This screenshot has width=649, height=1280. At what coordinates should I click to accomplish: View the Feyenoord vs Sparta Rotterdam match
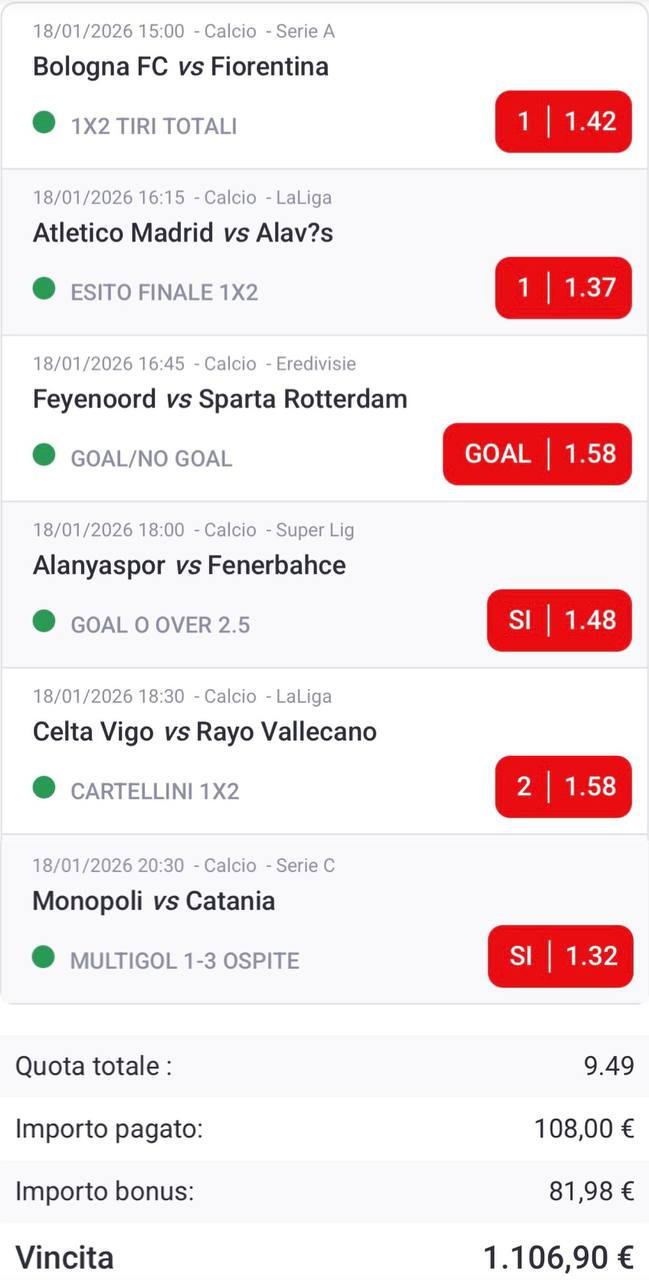pyautogui.click(x=220, y=399)
